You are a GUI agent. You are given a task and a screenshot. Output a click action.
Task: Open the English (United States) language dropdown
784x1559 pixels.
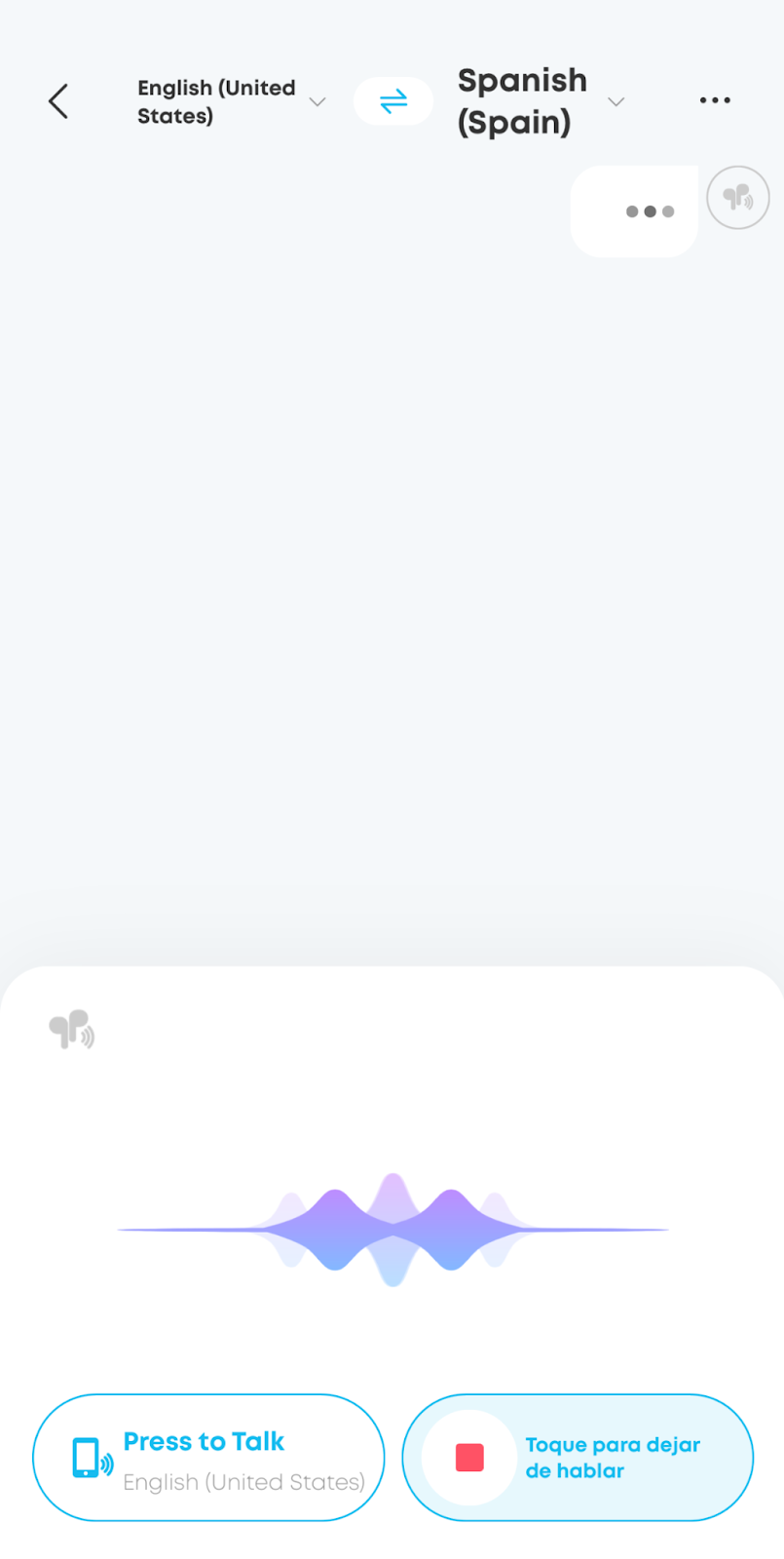click(x=231, y=101)
